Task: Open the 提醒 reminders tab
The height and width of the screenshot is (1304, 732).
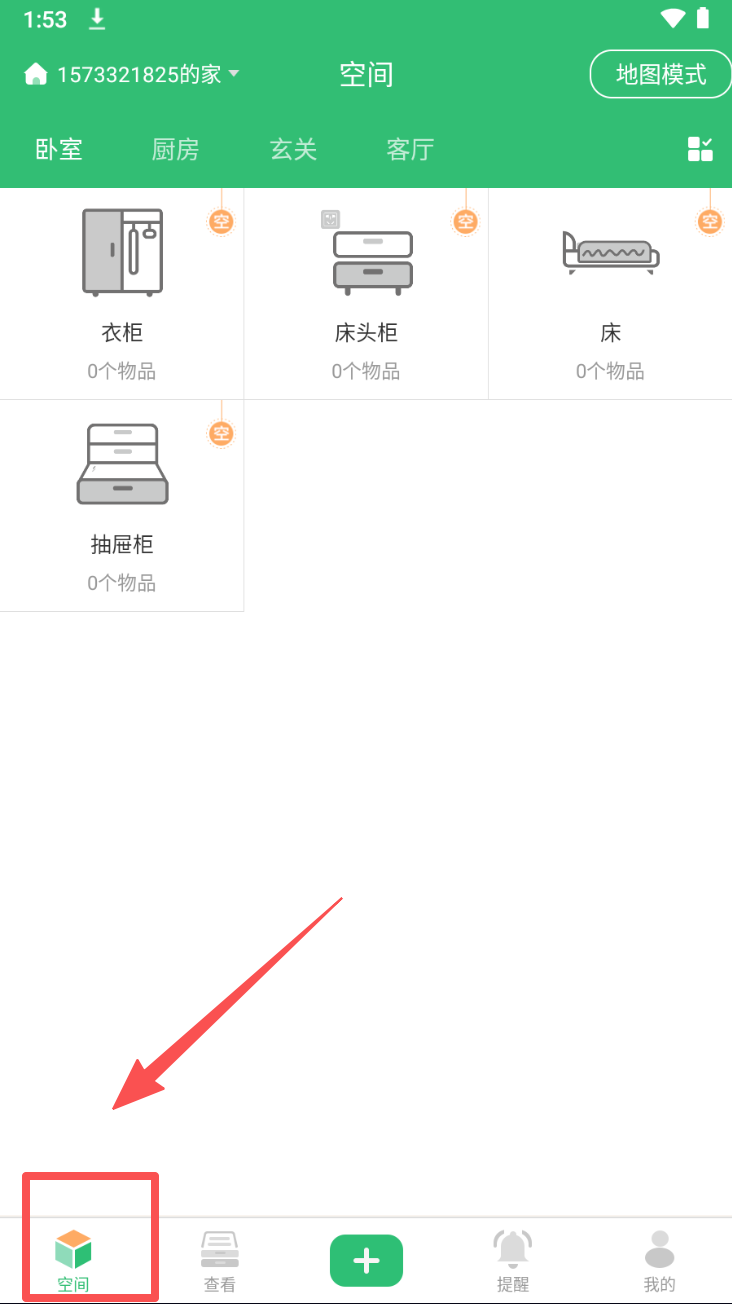Action: click(513, 1260)
